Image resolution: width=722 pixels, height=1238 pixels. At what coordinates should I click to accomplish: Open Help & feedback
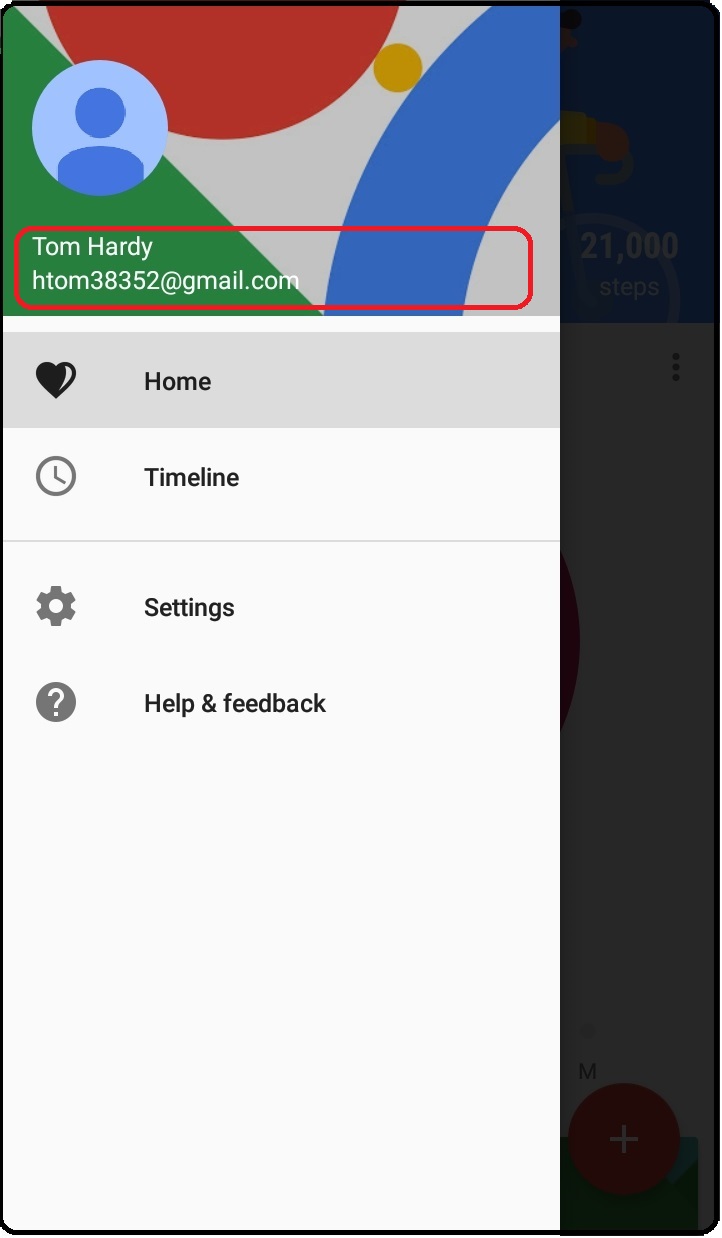[281, 703]
